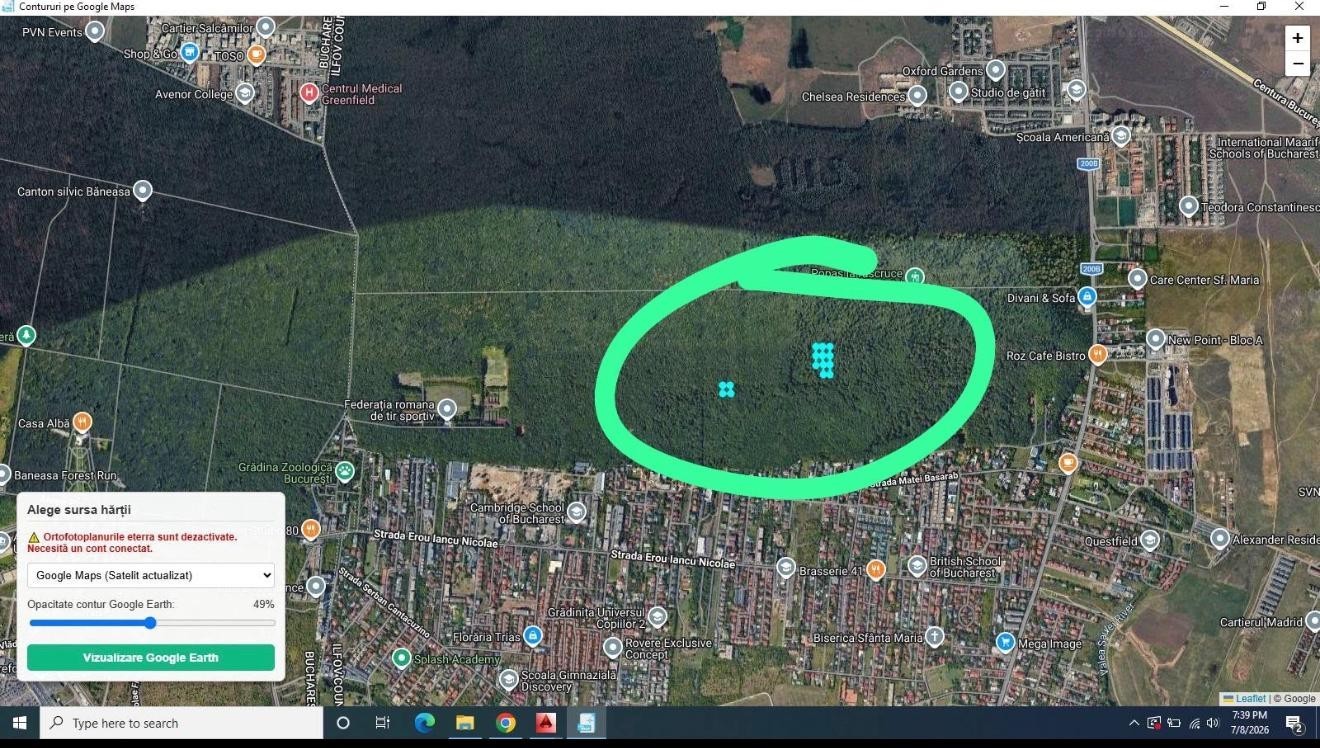
Task: Zoom out with the minus button
Action: click(x=1297, y=63)
